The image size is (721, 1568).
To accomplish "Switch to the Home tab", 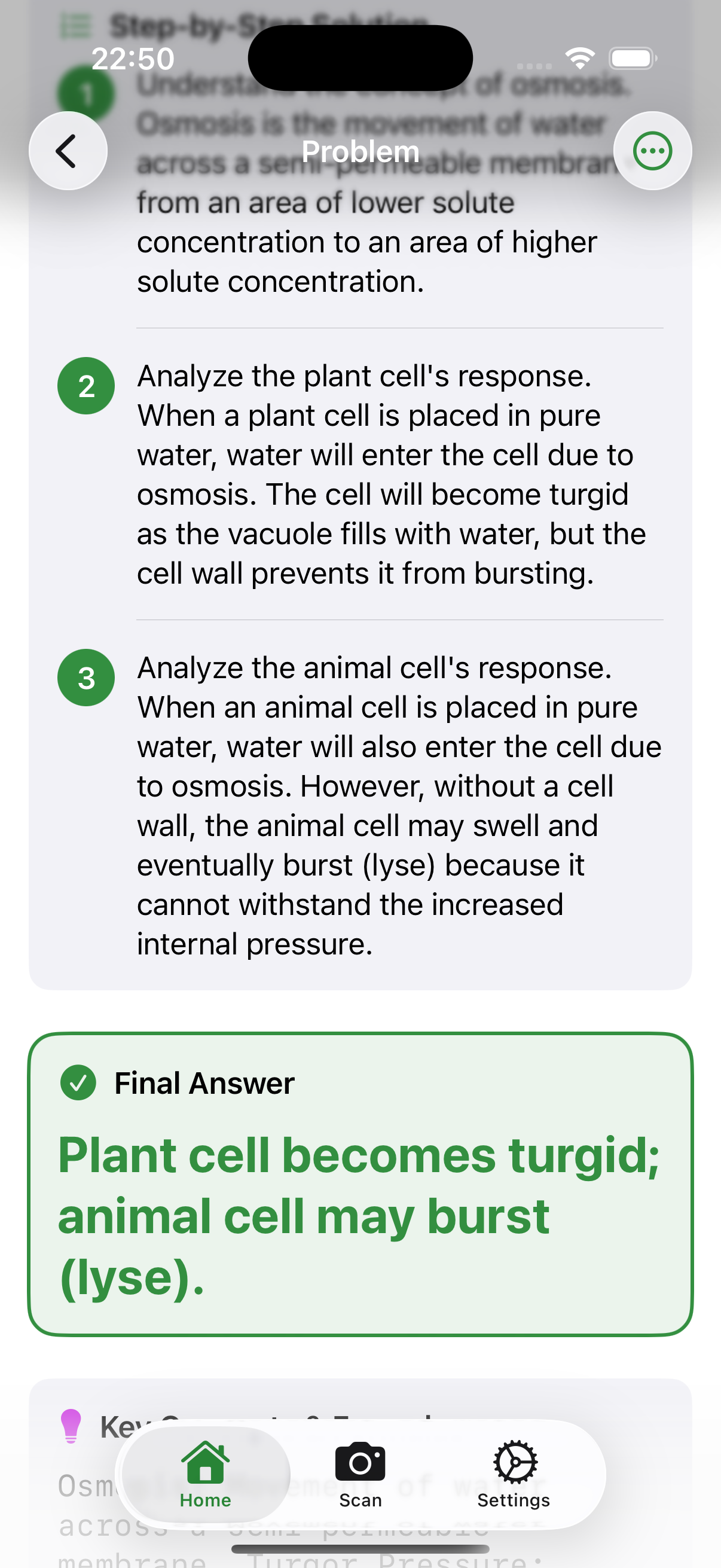I will [x=205, y=1474].
